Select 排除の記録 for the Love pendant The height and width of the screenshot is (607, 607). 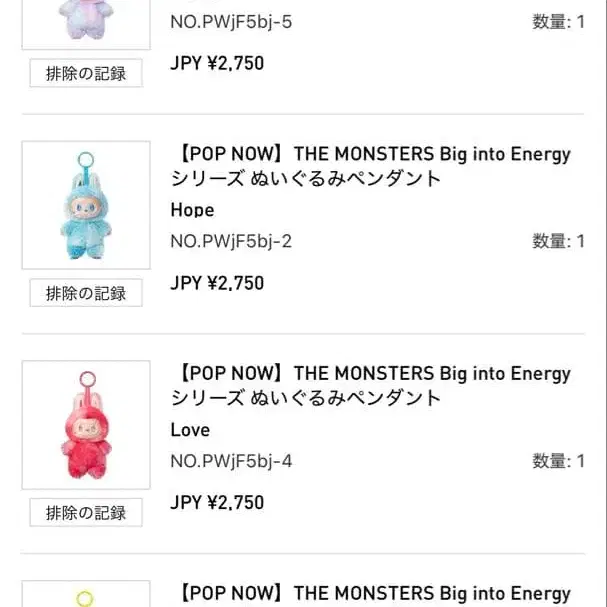coord(86,513)
